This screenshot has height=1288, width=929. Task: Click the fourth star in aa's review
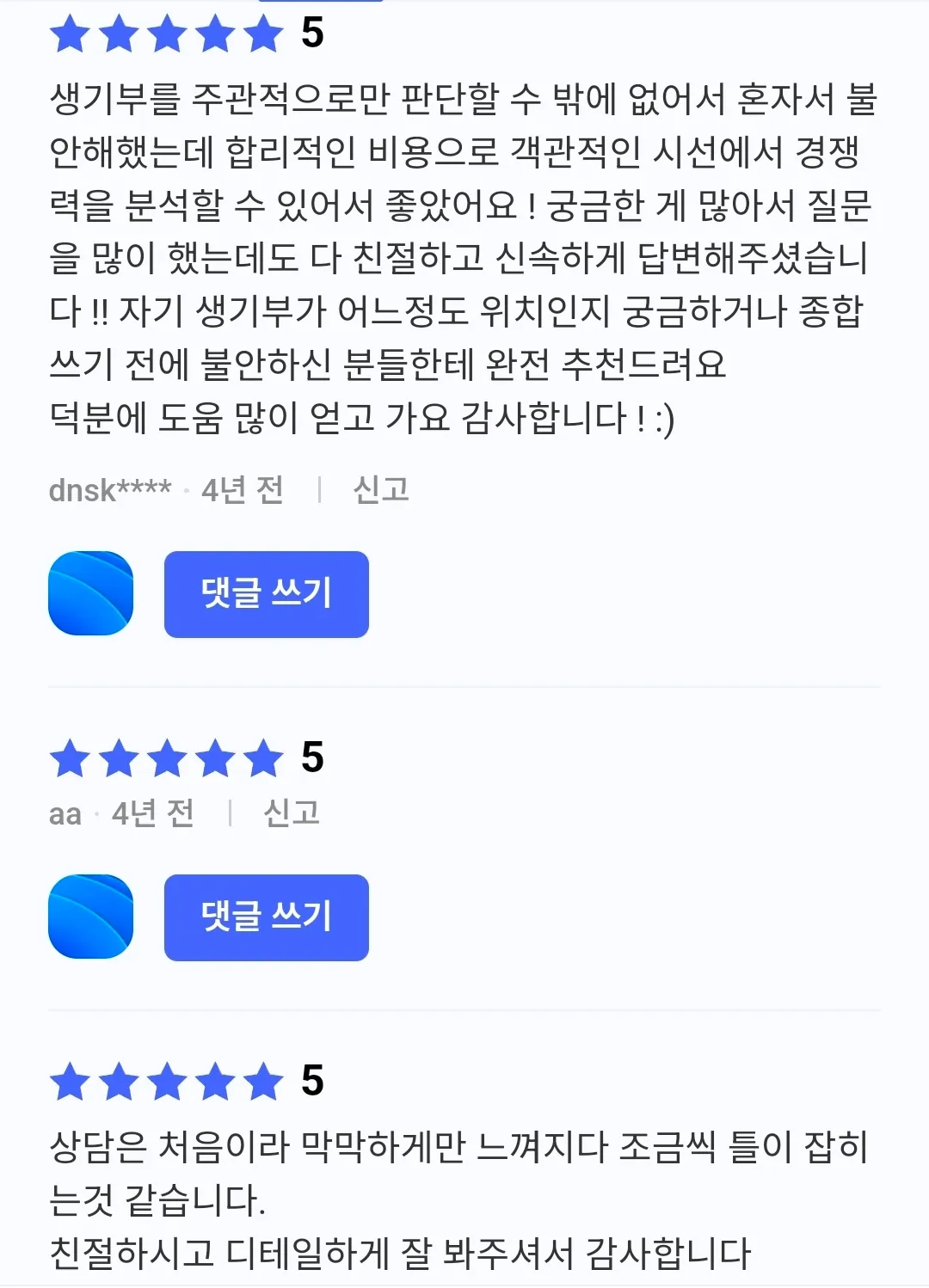(x=215, y=758)
